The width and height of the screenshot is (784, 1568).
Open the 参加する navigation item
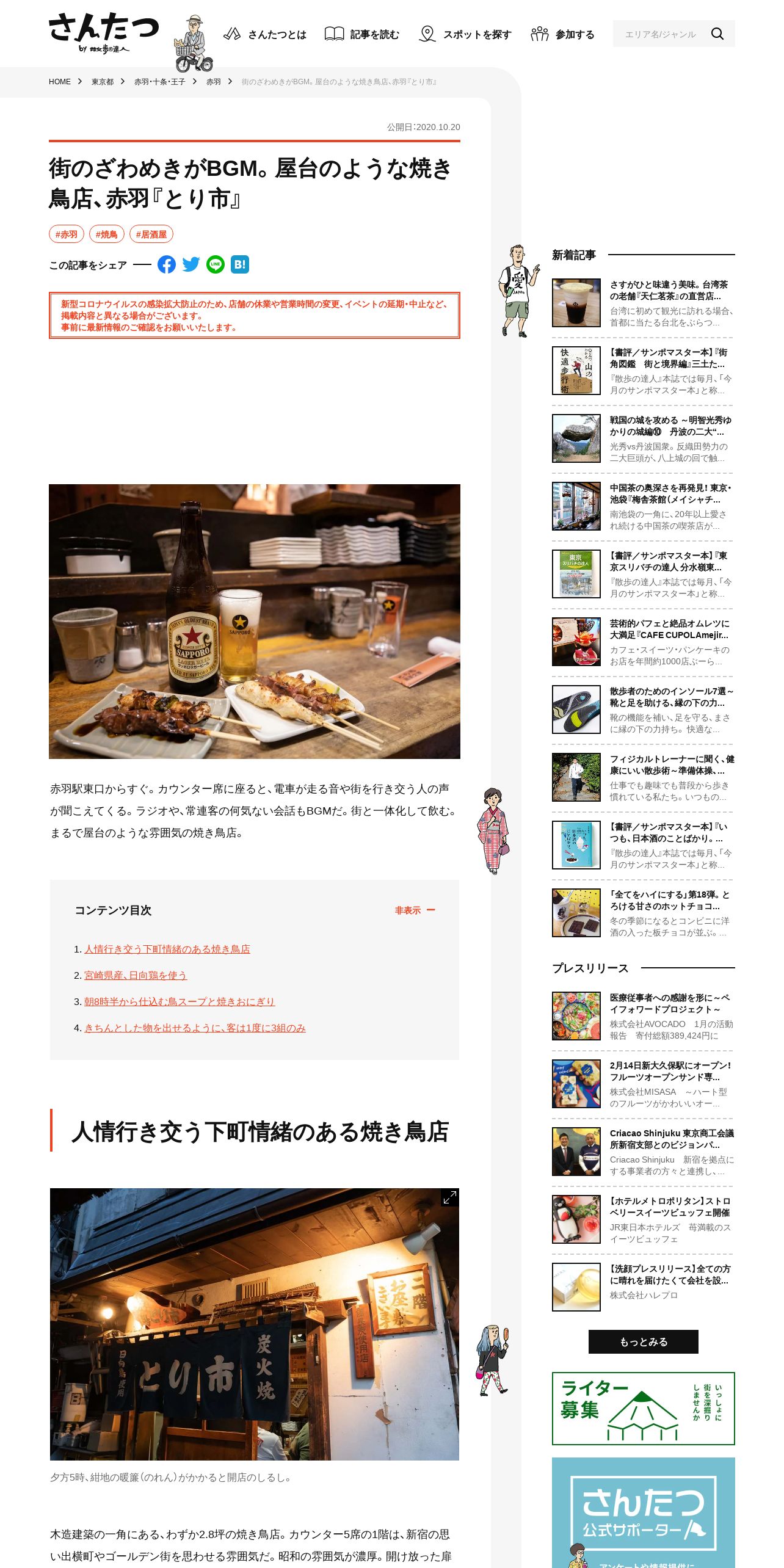[563, 34]
